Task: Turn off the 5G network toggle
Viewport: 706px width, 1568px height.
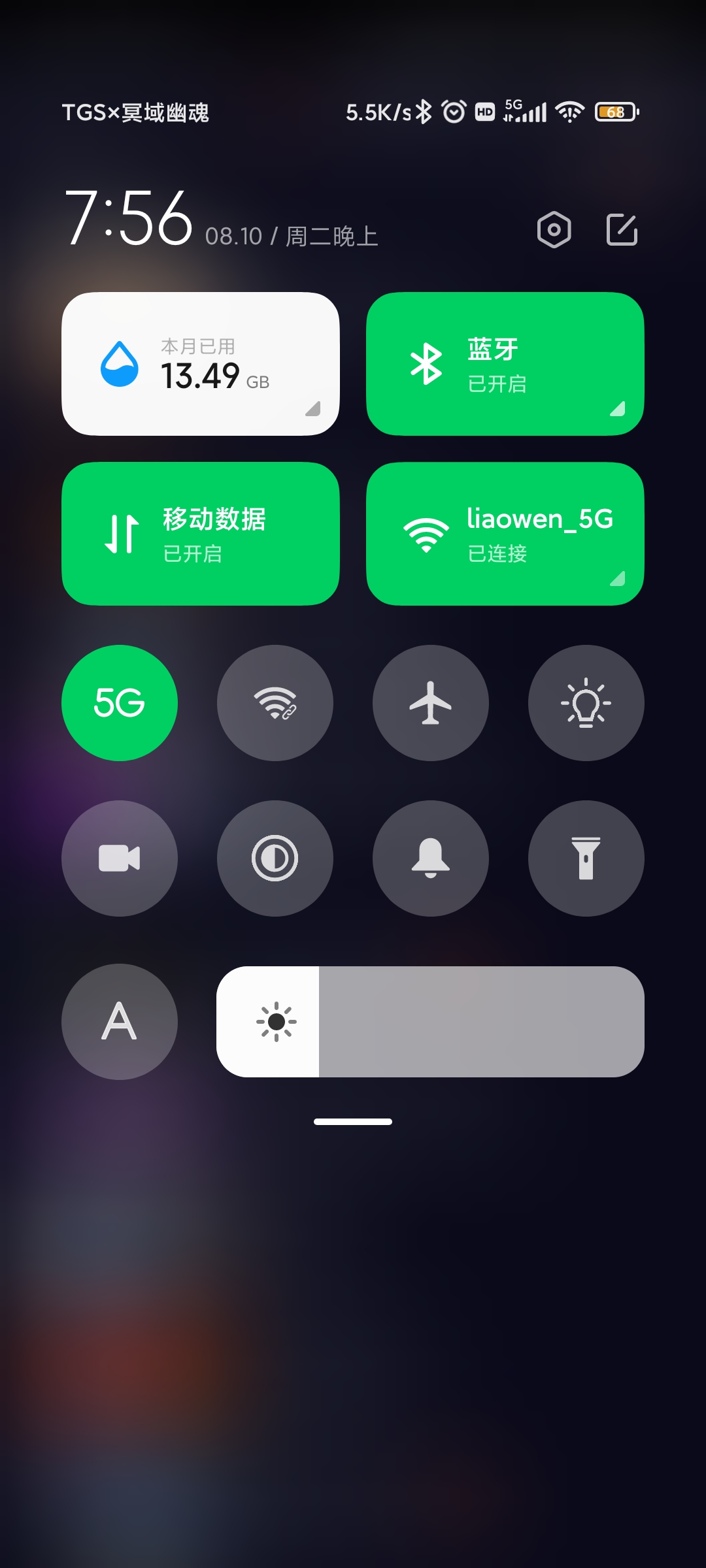Action: [120, 703]
